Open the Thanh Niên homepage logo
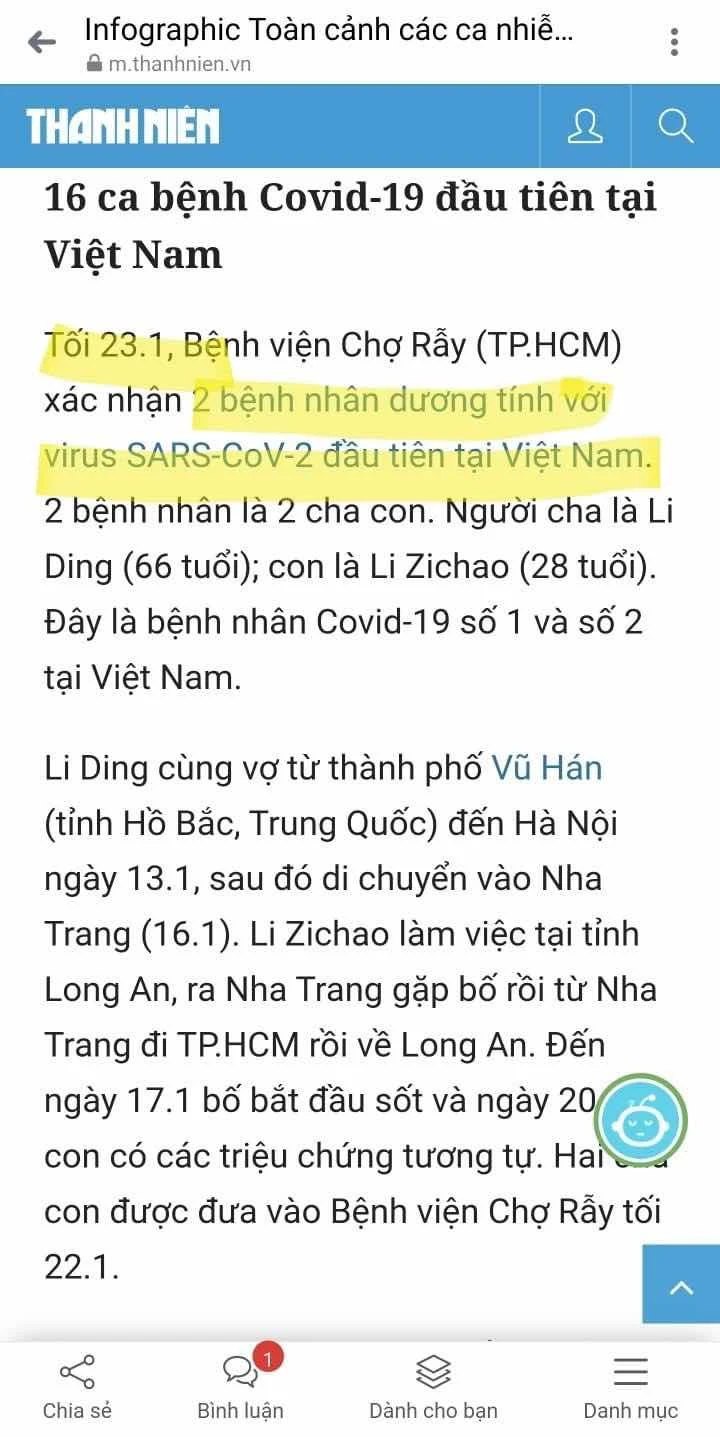720x1437 pixels. 122,127
